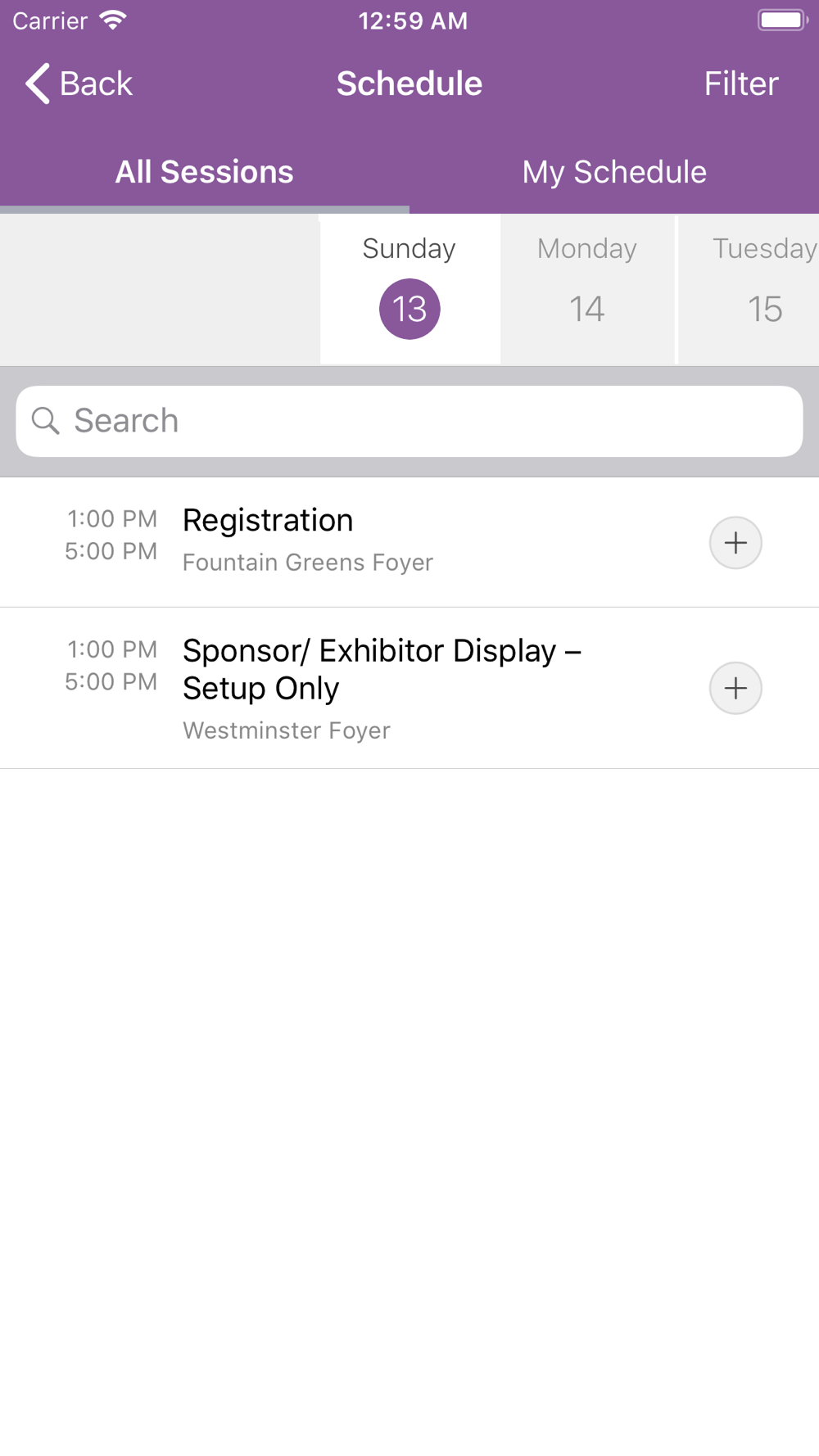The width and height of the screenshot is (819, 1456).
Task: Open the Filter options
Action: point(741,84)
